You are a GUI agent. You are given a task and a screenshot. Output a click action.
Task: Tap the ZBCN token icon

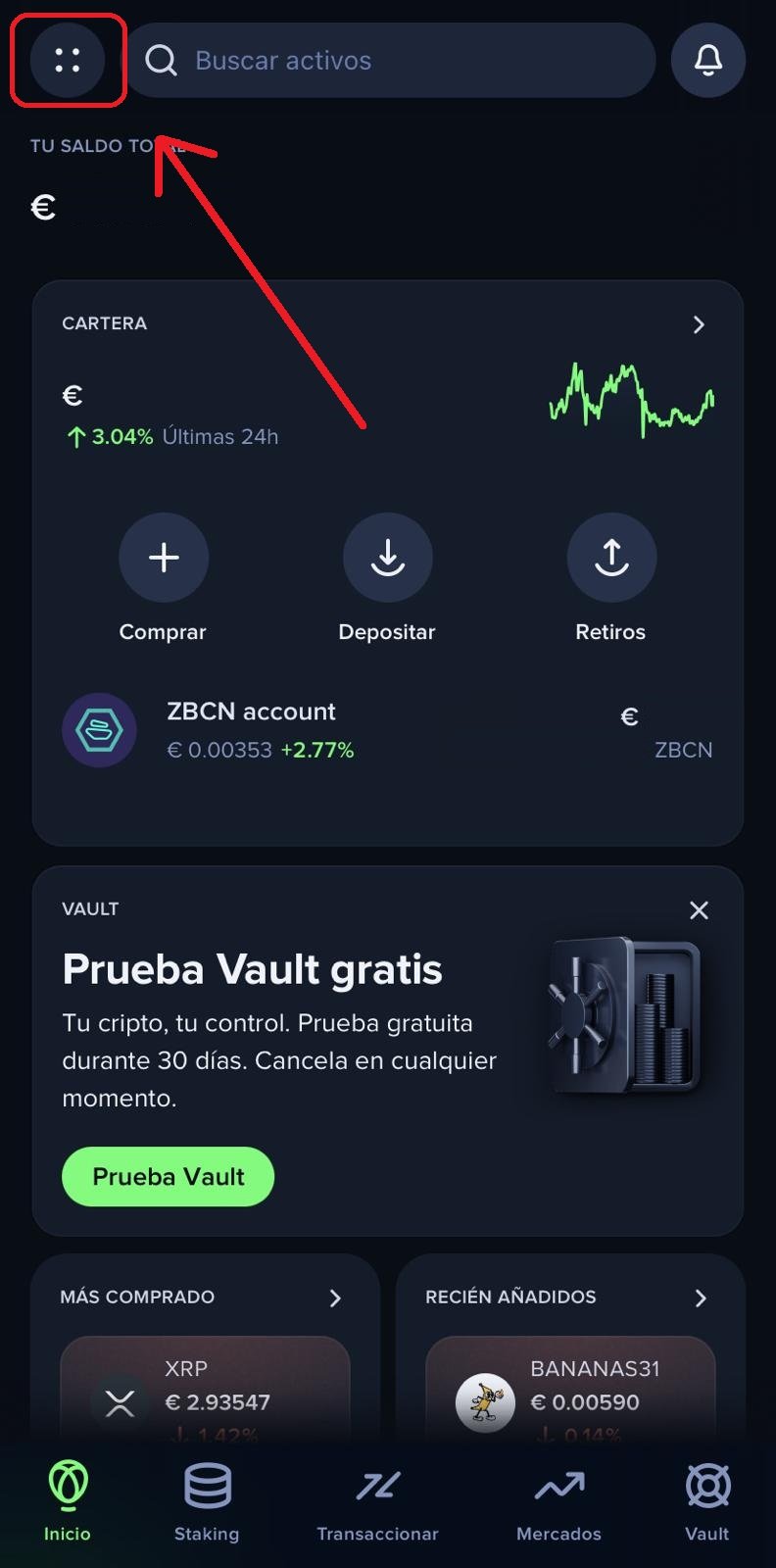click(x=99, y=730)
